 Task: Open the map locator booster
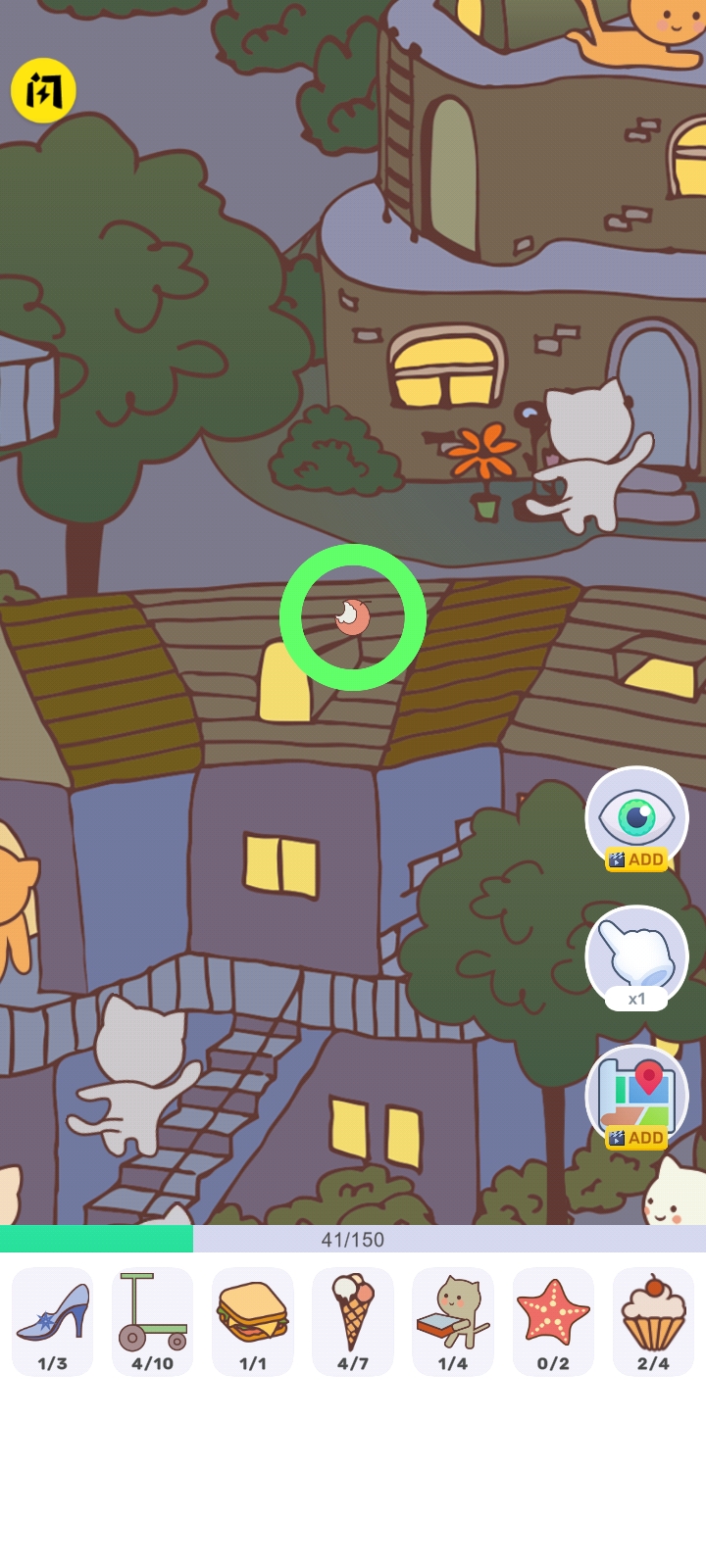click(636, 1097)
